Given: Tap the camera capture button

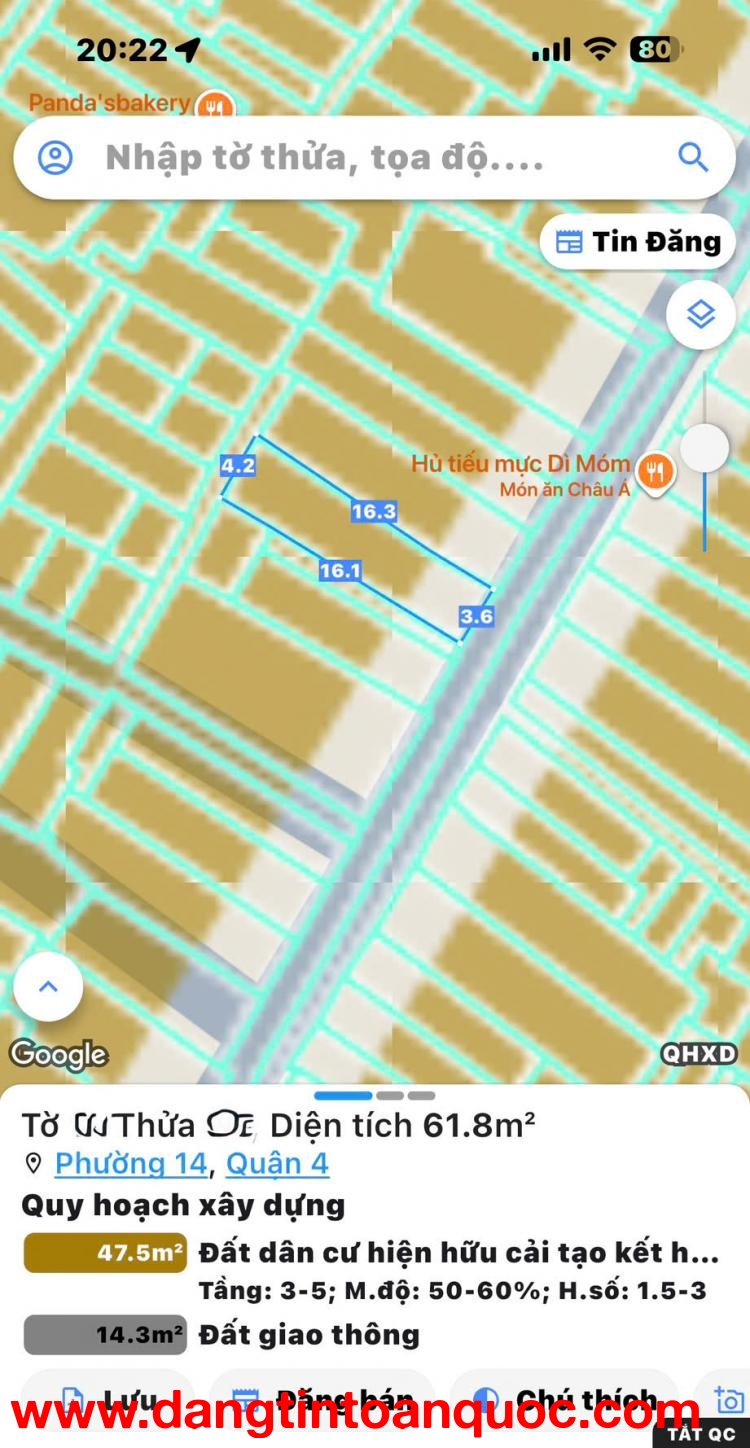Looking at the screenshot, I should tap(729, 1400).
